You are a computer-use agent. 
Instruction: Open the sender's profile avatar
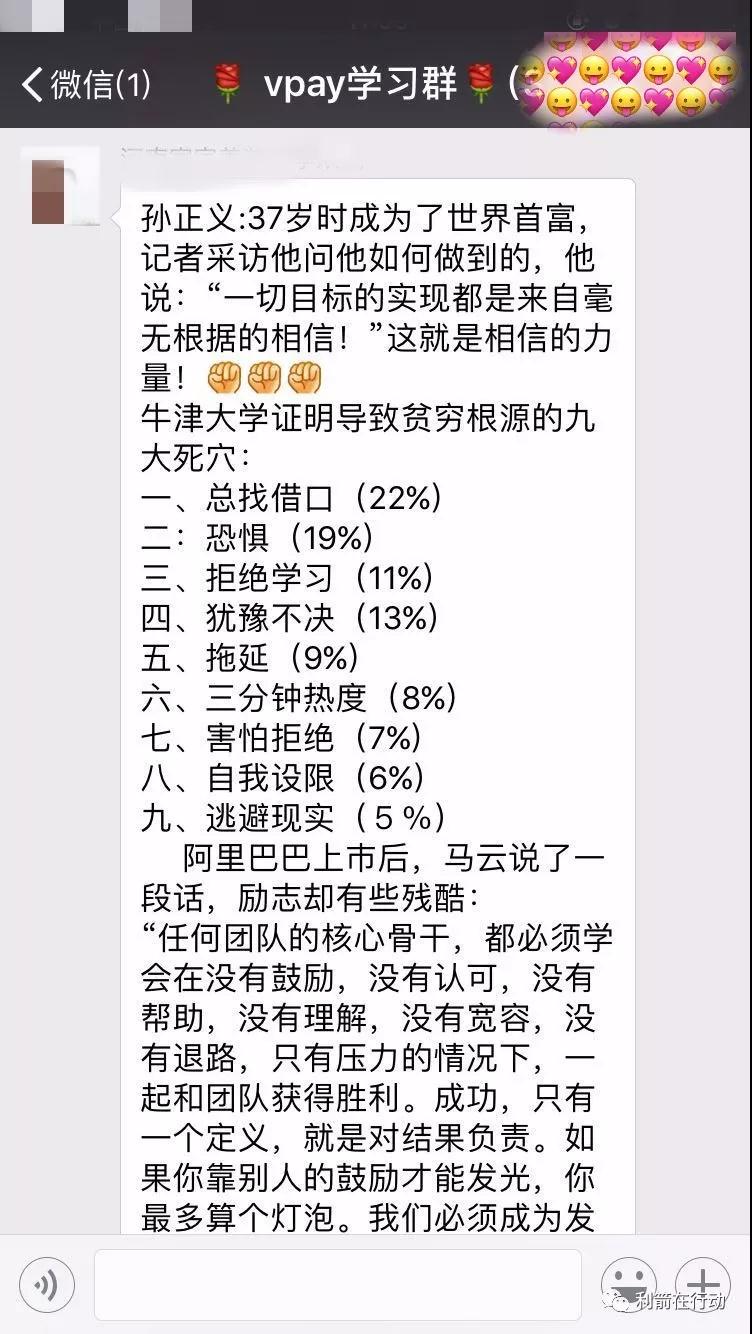60,187
